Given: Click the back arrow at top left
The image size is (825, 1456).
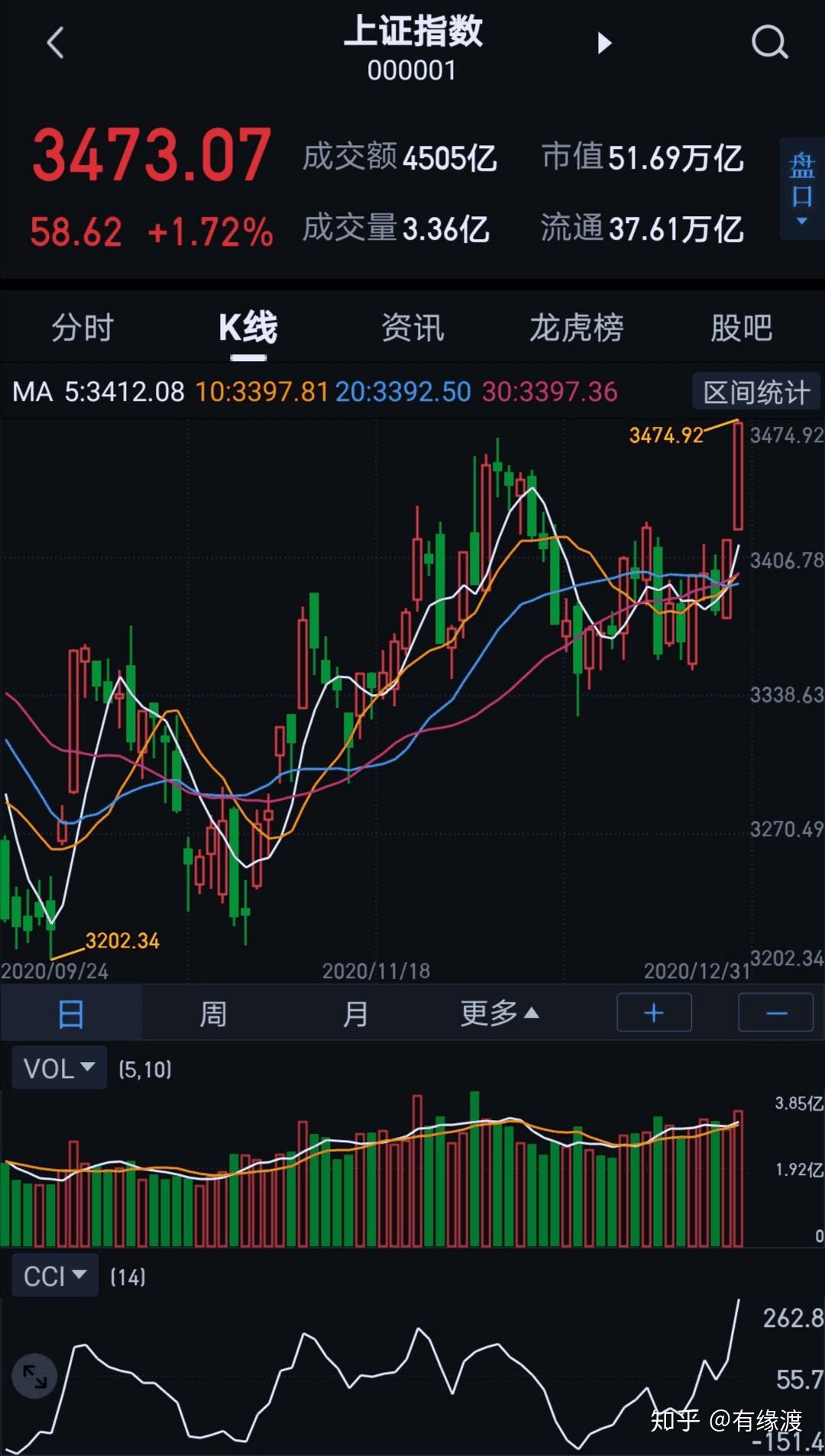Looking at the screenshot, I should pyautogui.click(x=53, y=44).
